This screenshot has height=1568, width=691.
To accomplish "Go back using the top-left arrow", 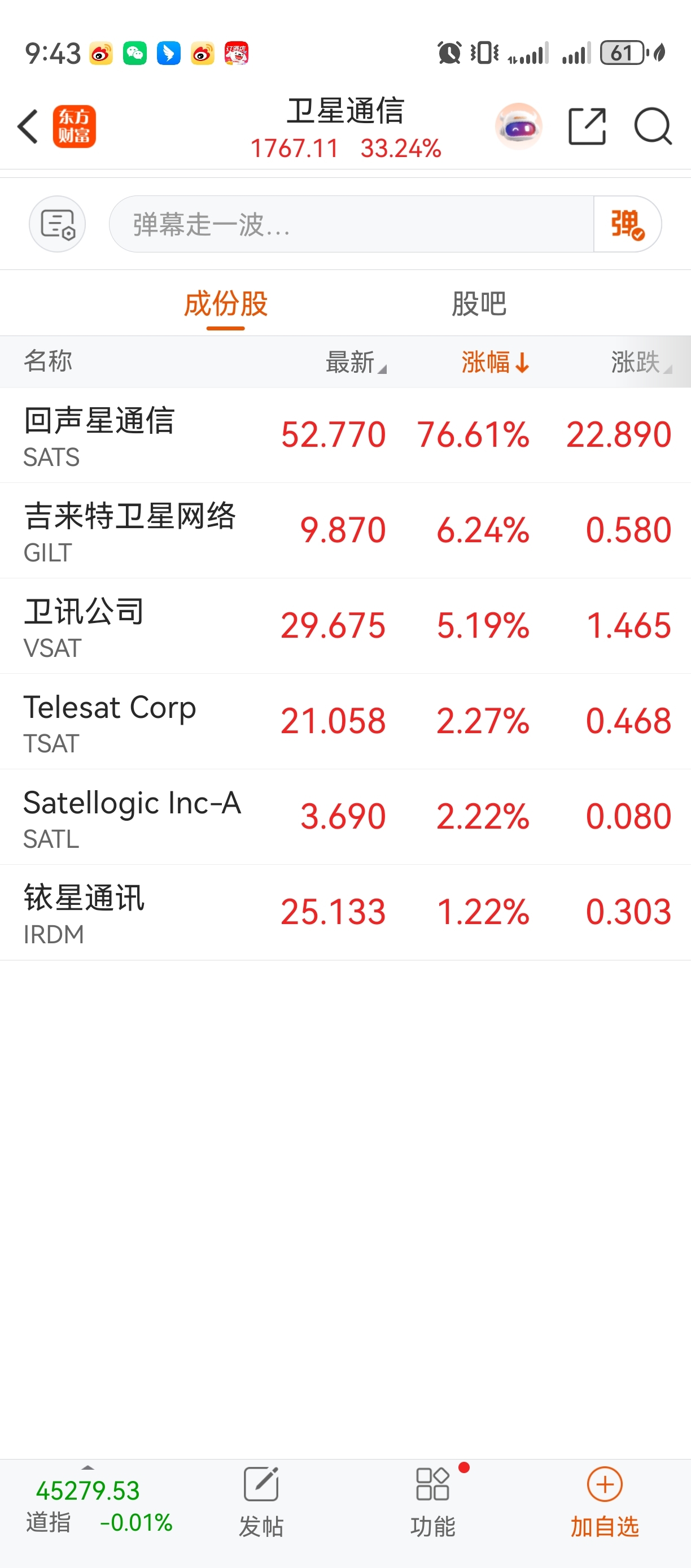I will pyautogui.click(x=28, y=127).
